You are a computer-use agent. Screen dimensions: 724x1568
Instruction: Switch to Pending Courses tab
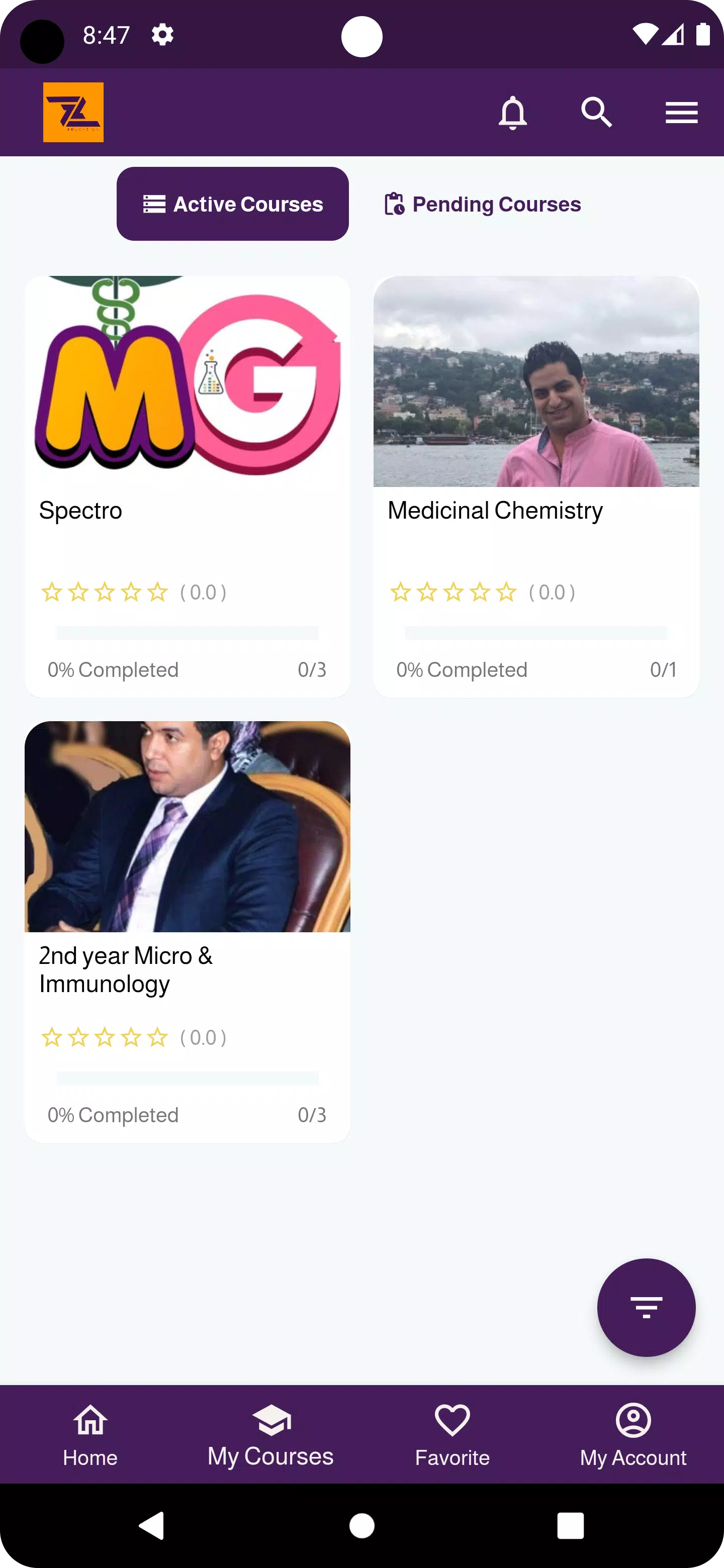(x=482, y=205)
